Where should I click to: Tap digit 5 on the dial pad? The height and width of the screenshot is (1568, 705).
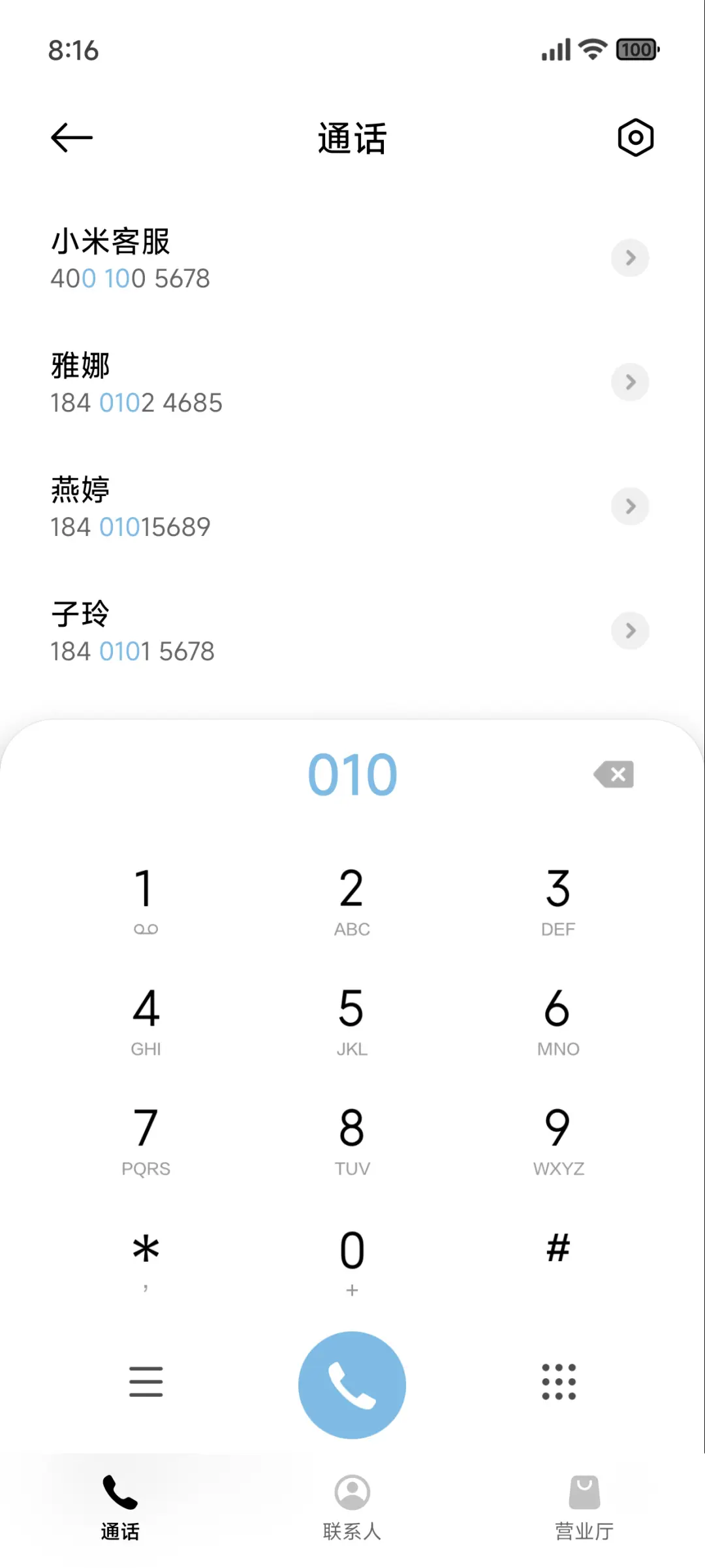point(352,1018)
